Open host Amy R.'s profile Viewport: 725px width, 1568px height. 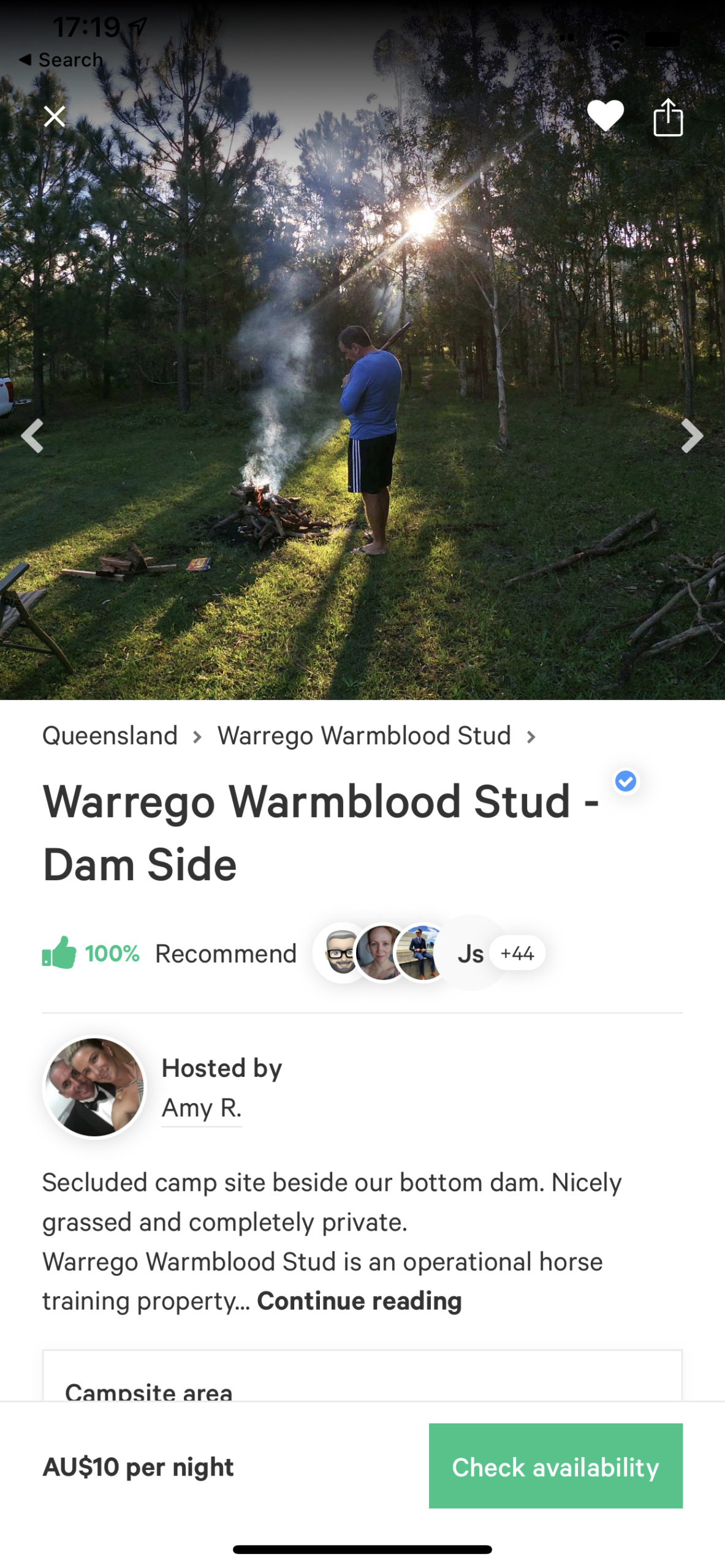[x=202, y=1107]
